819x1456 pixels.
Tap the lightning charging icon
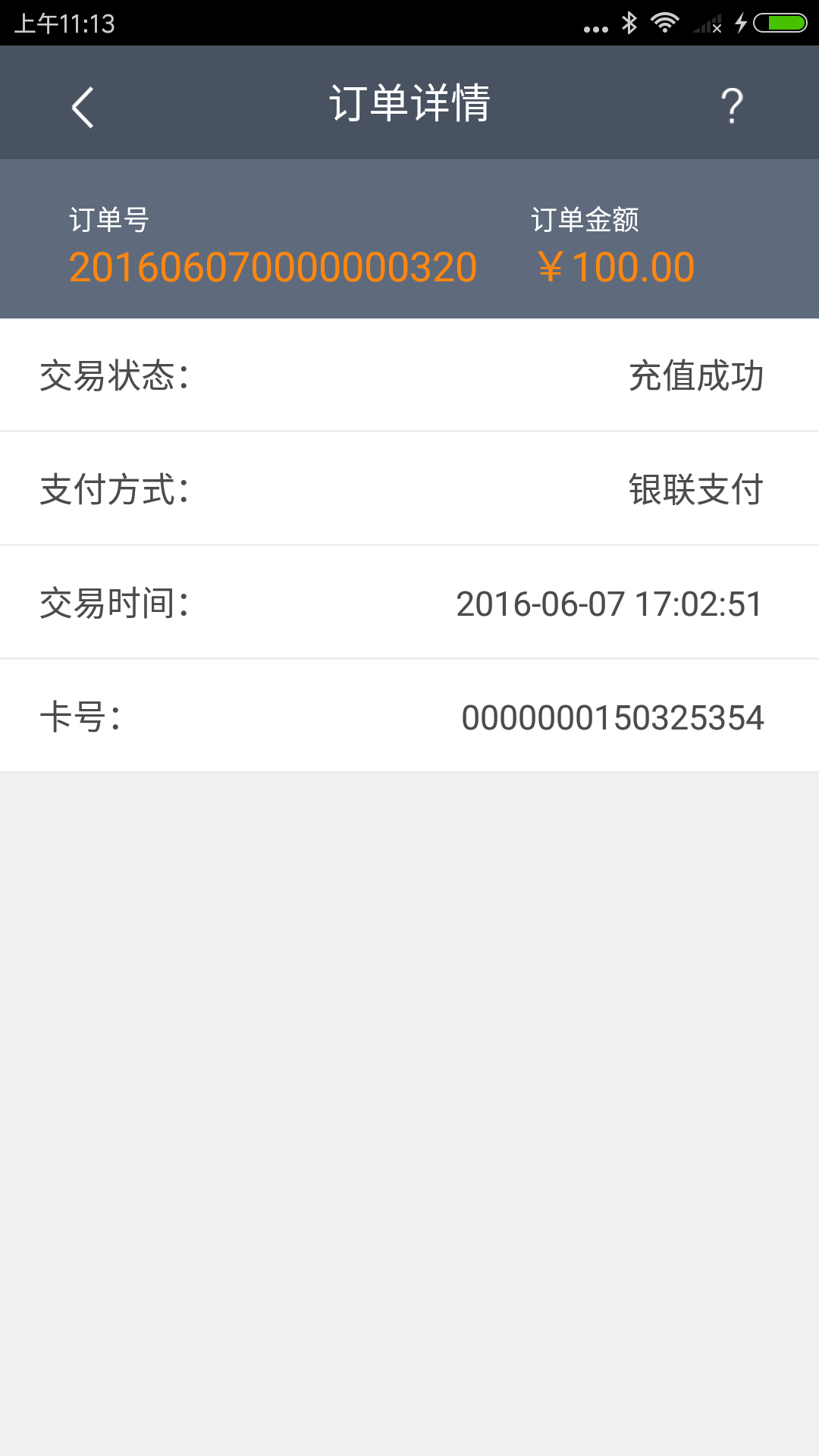739,23
